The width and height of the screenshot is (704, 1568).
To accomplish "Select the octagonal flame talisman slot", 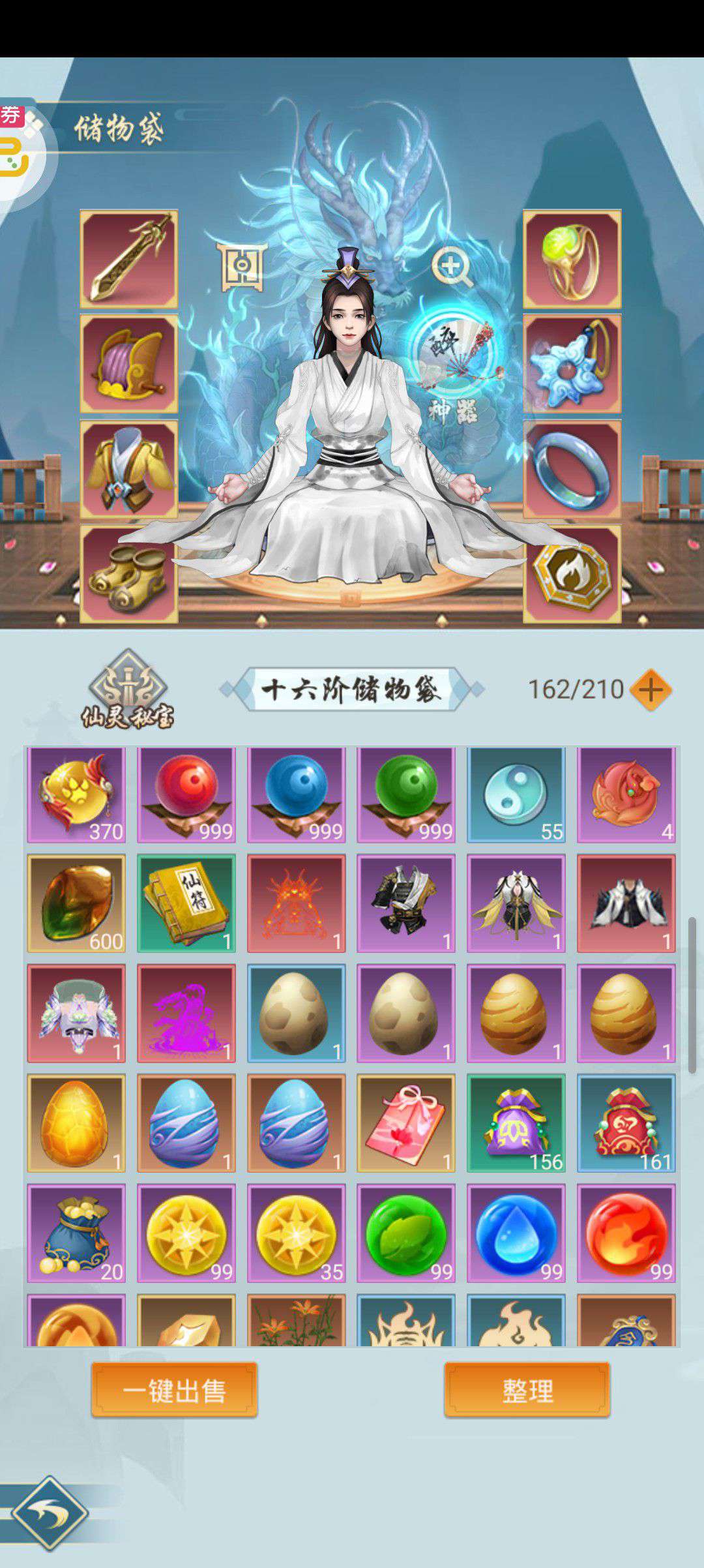I will click(572, 574).
